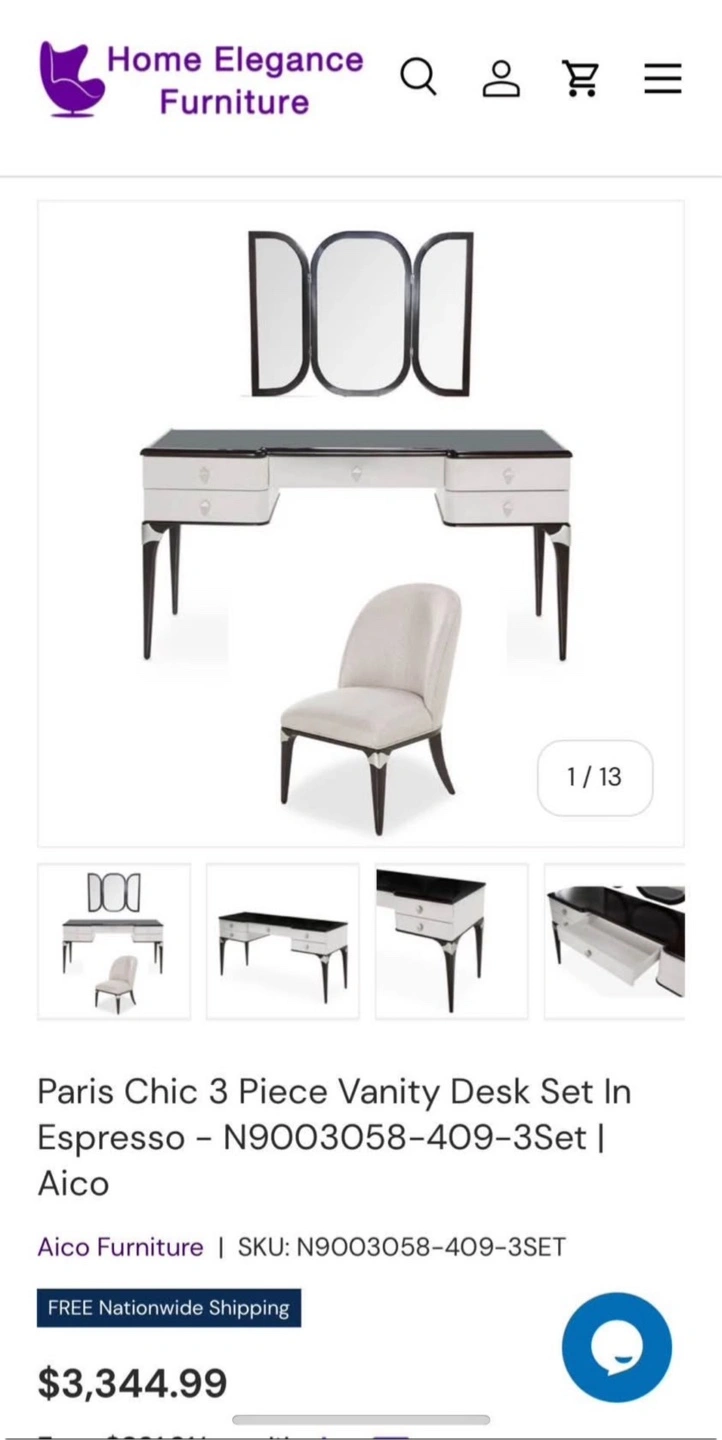Open the account profile icon
722x1440 pixels.
point(501,78)
